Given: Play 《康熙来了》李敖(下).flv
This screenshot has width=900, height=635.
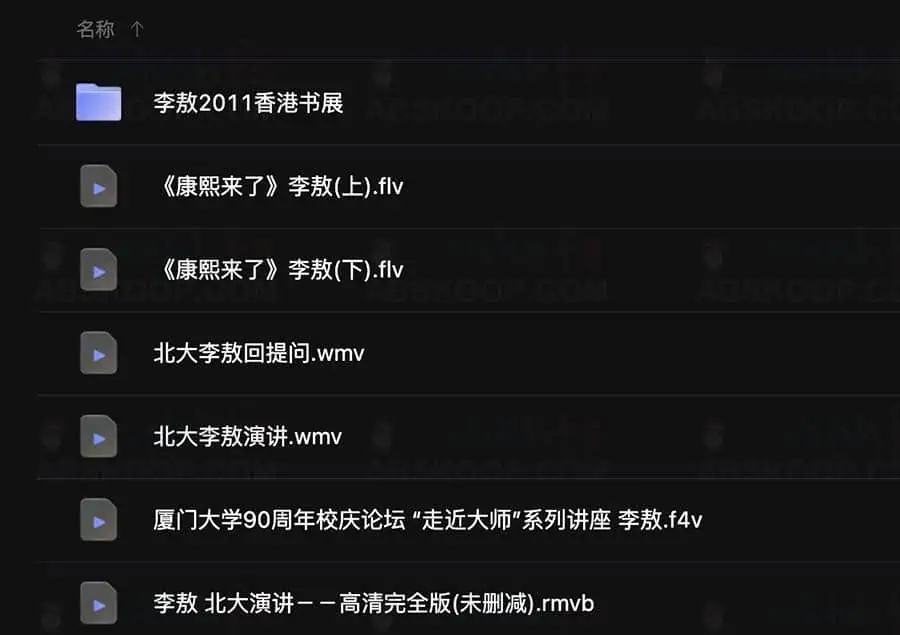Looking at the screenshot, I should click(x=278, y=270).
